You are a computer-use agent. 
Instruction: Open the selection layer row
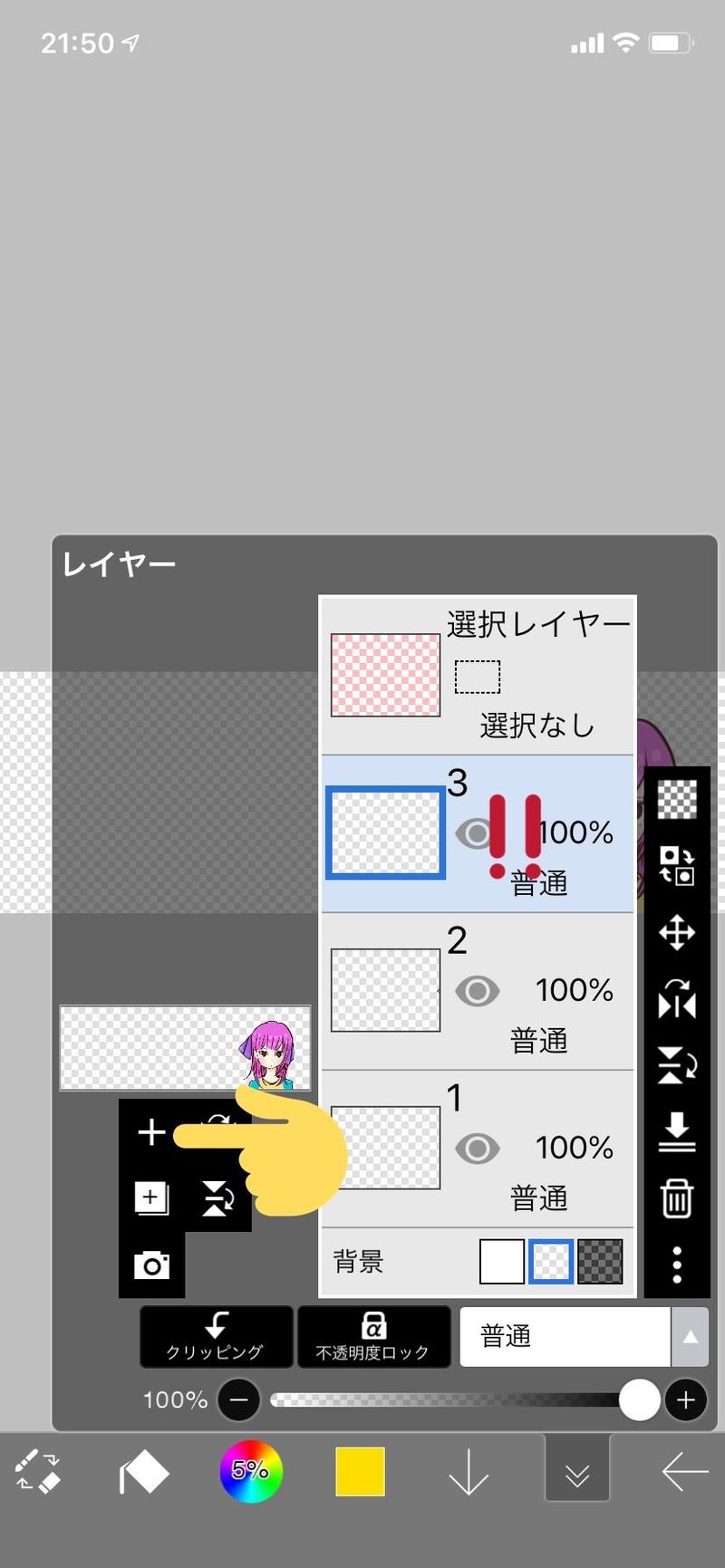(478, 675)
